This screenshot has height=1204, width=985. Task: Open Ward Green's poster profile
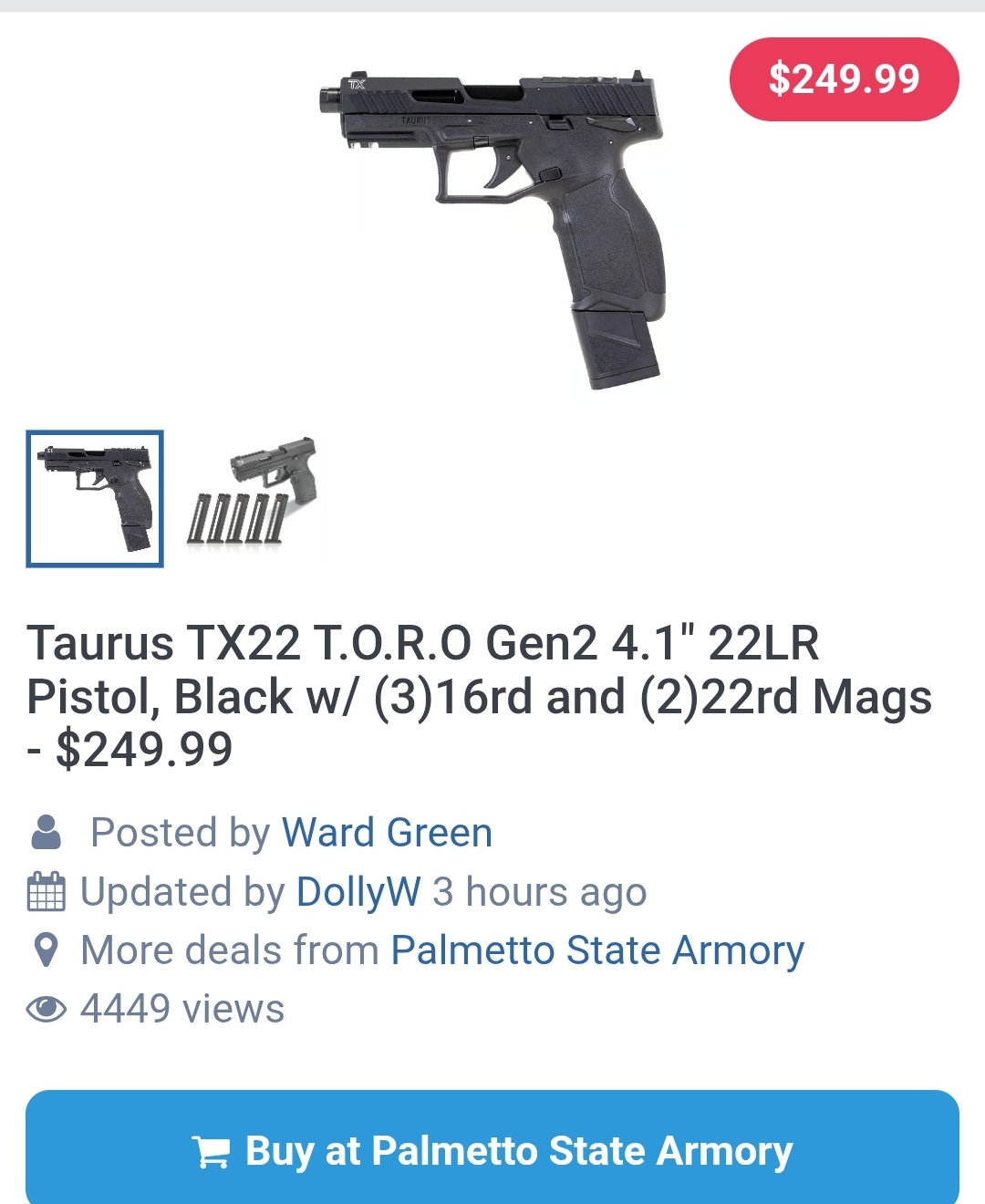click(x=387, y=833)
